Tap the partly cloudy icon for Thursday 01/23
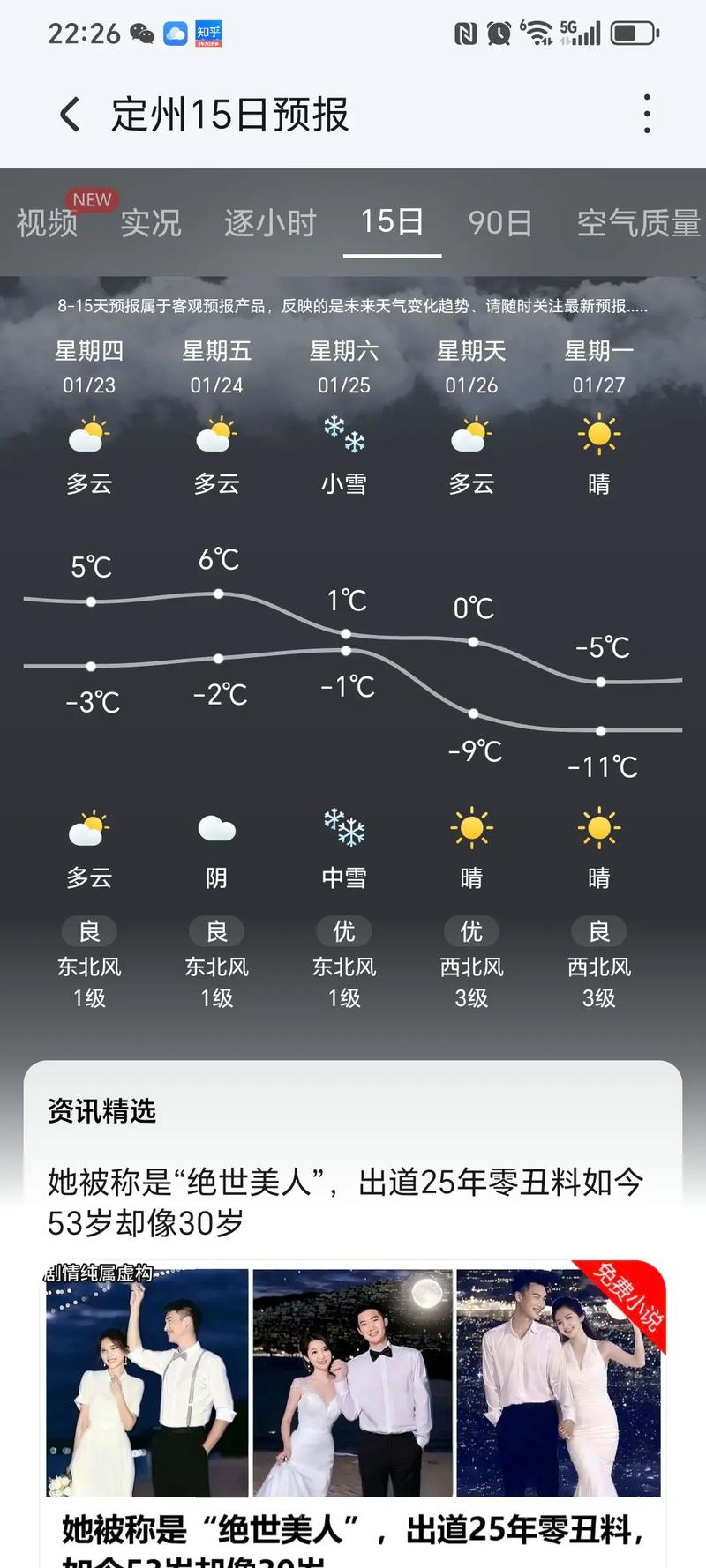The height and width of the screenshot is (1568, 706). coord(89,437)
